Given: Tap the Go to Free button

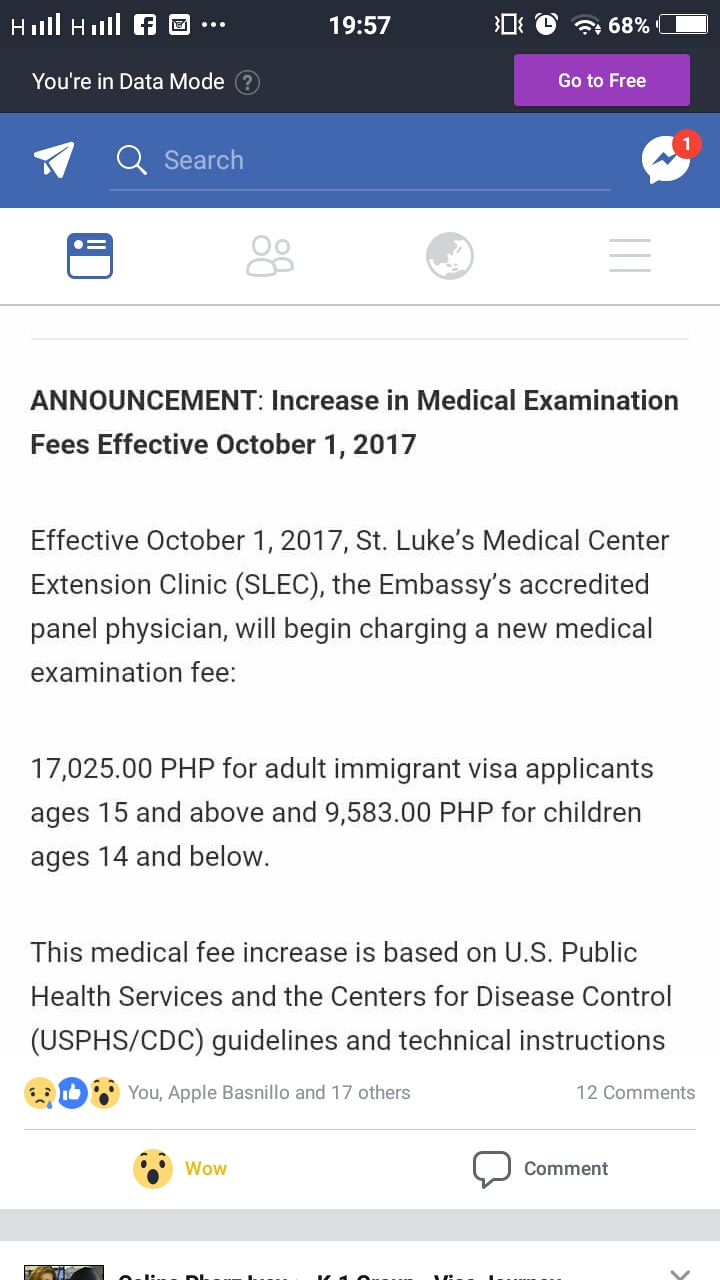Looking at the screenshot, I should 601,80.
